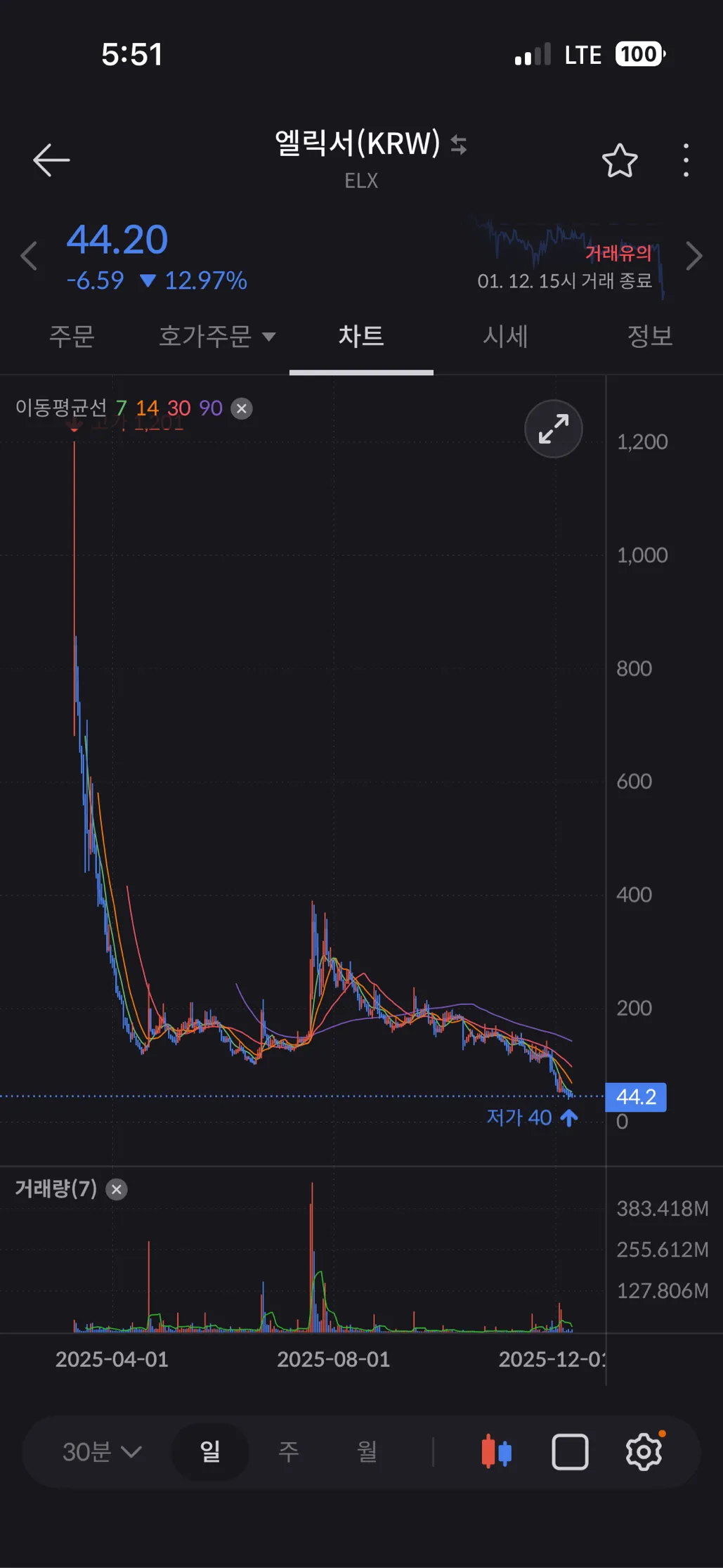This screenshot has width=723, height=1568.
Task: Go to next coin with right chevron
Action: click(693, 256)
